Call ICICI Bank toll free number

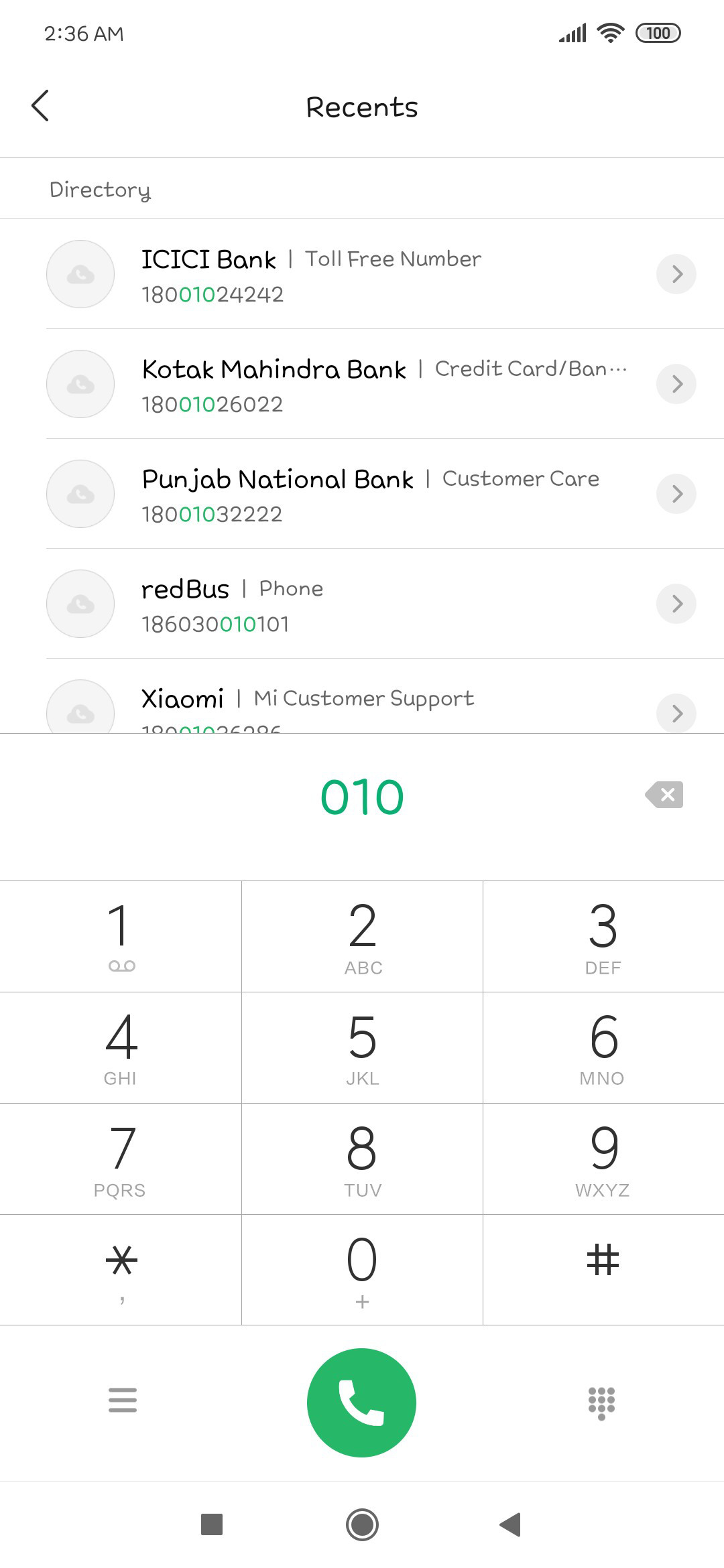point(362,274)
